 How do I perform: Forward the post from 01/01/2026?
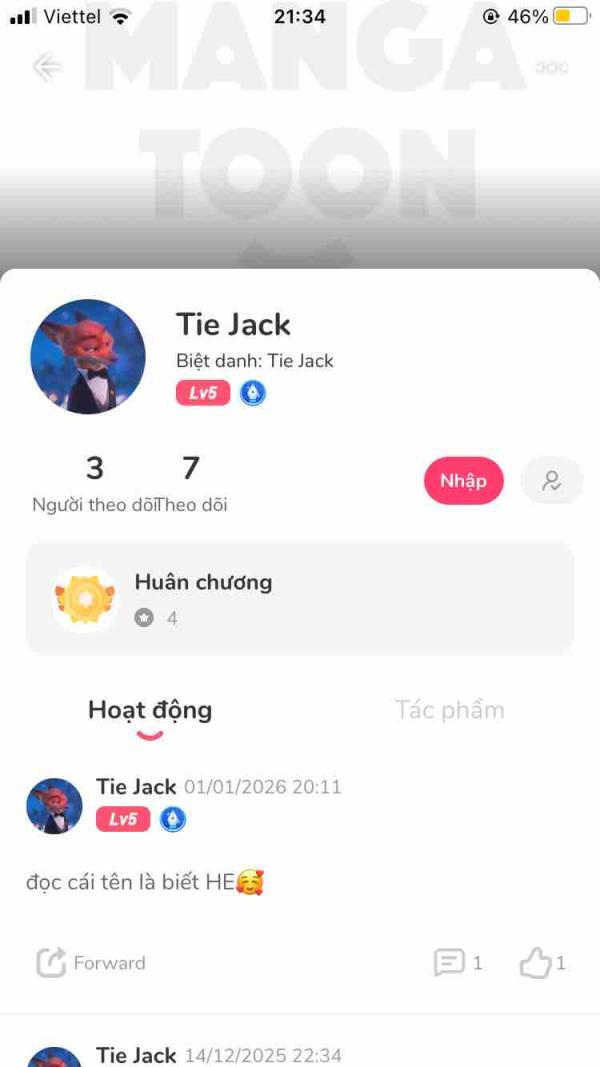click(91, 963)
